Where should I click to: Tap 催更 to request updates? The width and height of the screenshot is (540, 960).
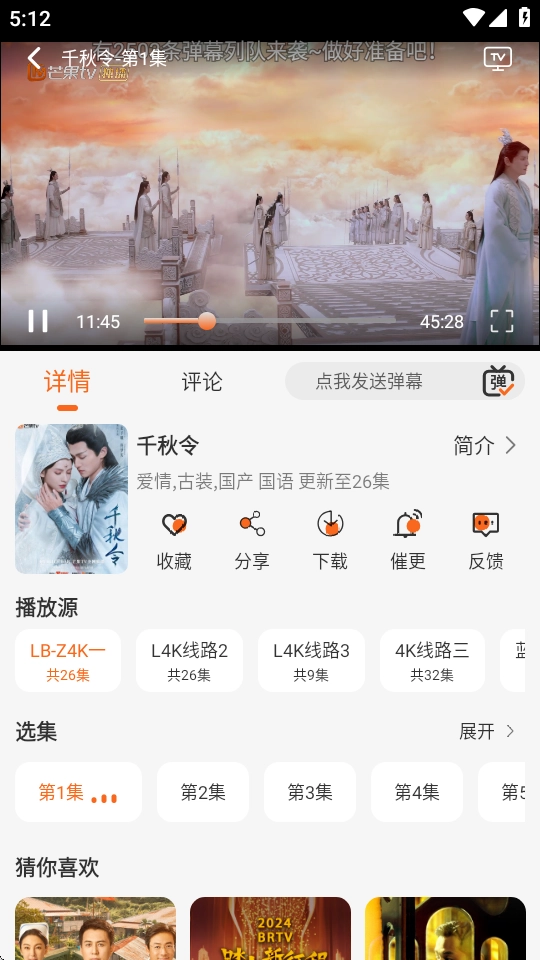408,541
